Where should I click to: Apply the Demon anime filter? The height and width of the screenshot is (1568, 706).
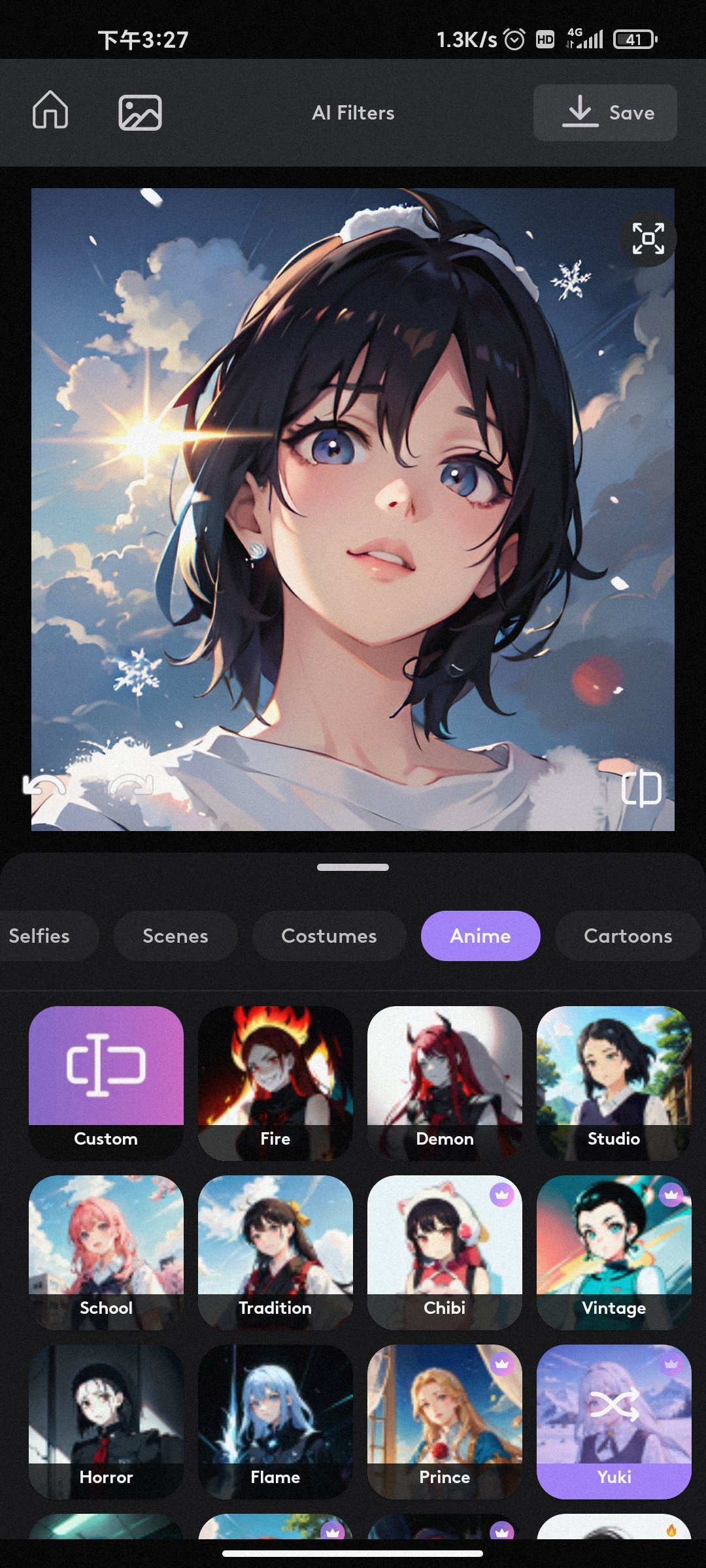(445, 1083)
